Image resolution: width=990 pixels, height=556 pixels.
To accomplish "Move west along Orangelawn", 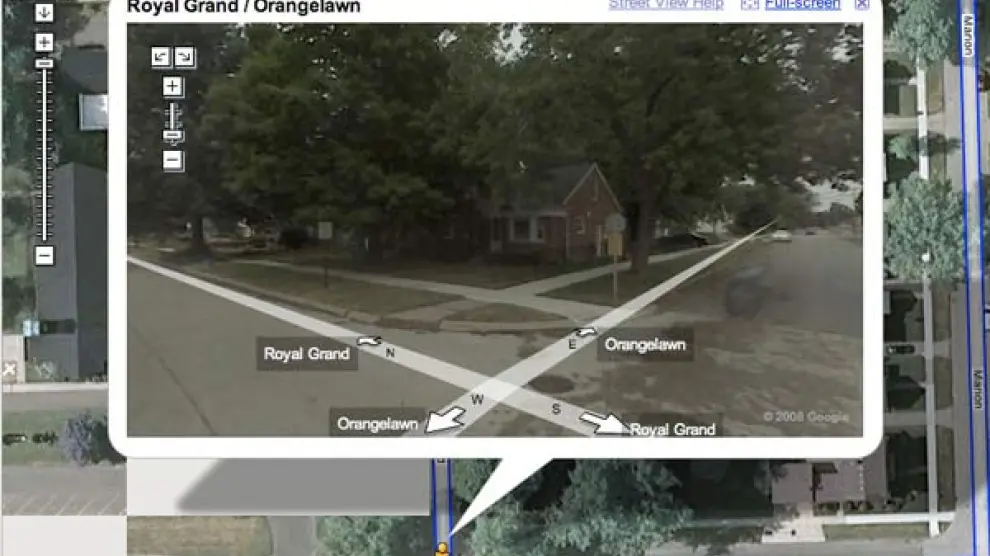I will tap(443, 419).
